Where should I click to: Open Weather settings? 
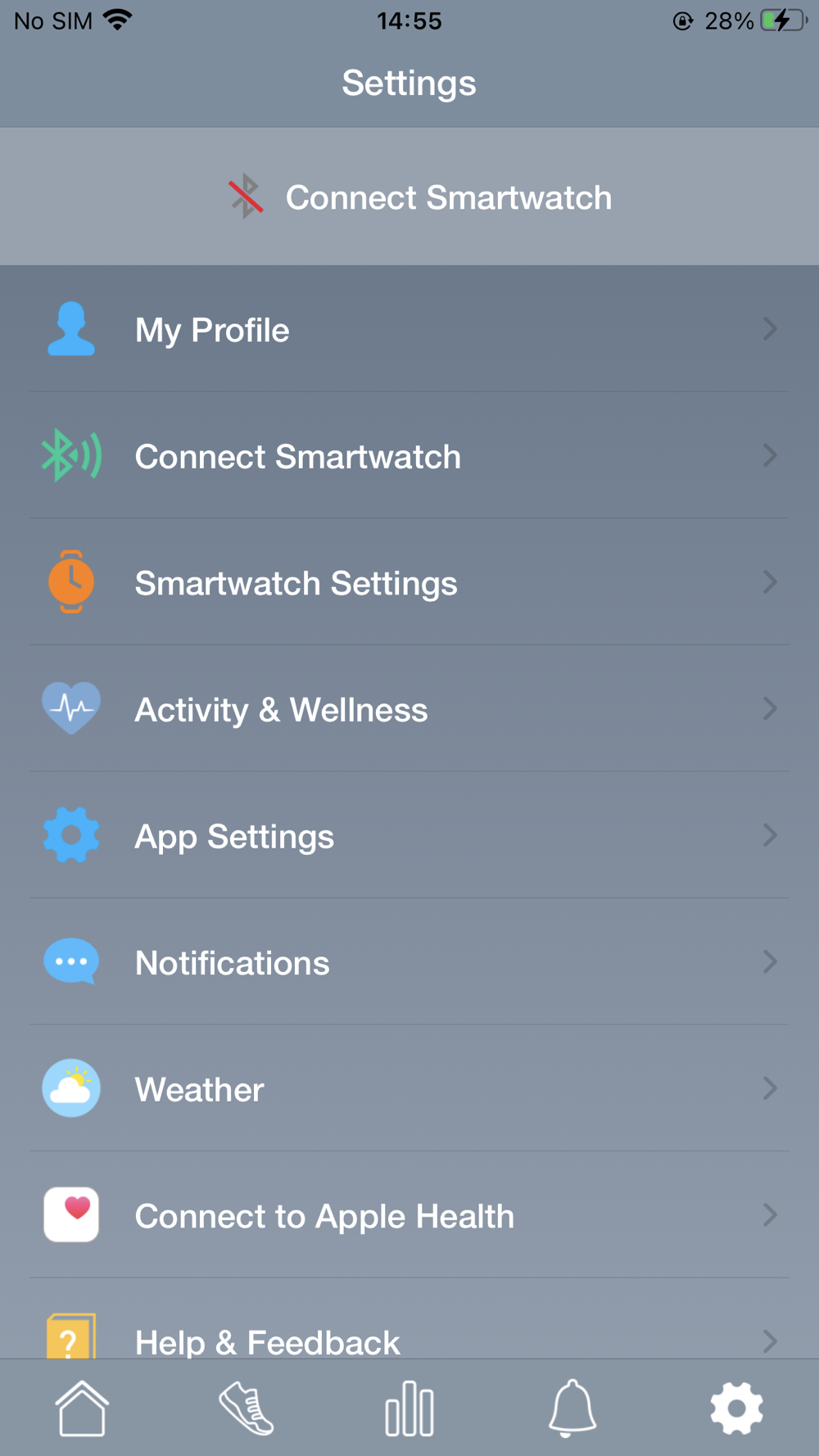[x=409, y=1088]
